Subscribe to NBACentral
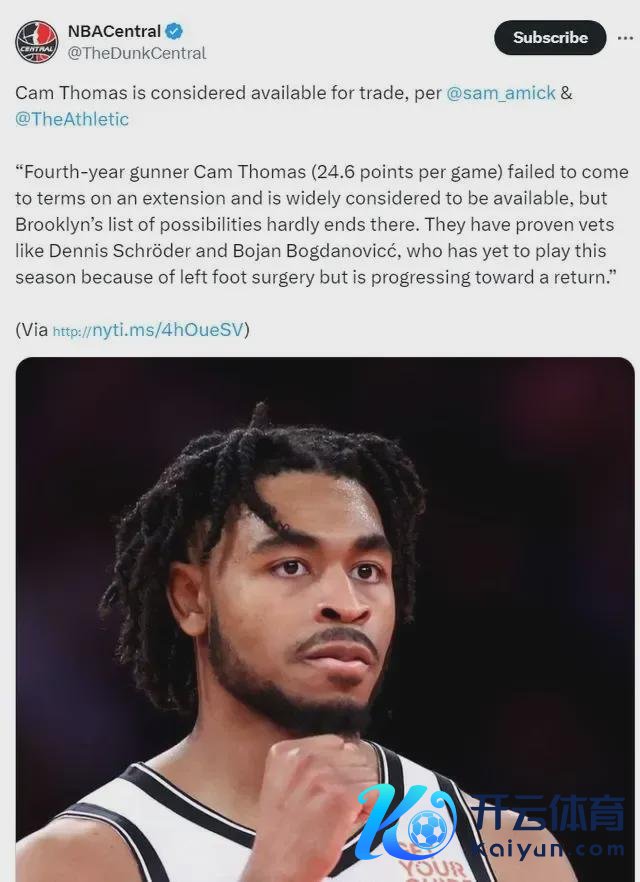 point(550,38)
